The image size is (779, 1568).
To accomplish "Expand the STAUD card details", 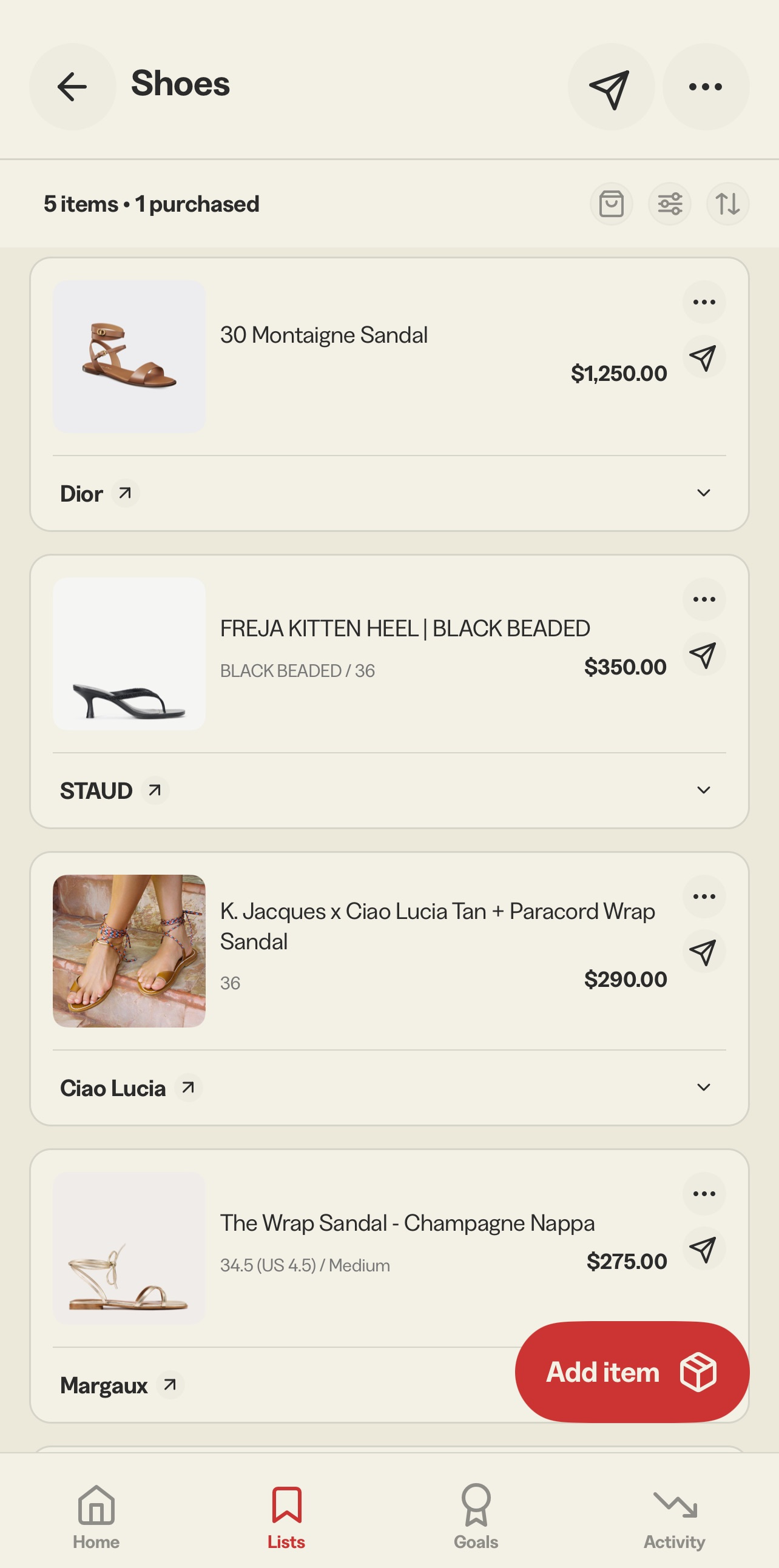I will [704, 790].
